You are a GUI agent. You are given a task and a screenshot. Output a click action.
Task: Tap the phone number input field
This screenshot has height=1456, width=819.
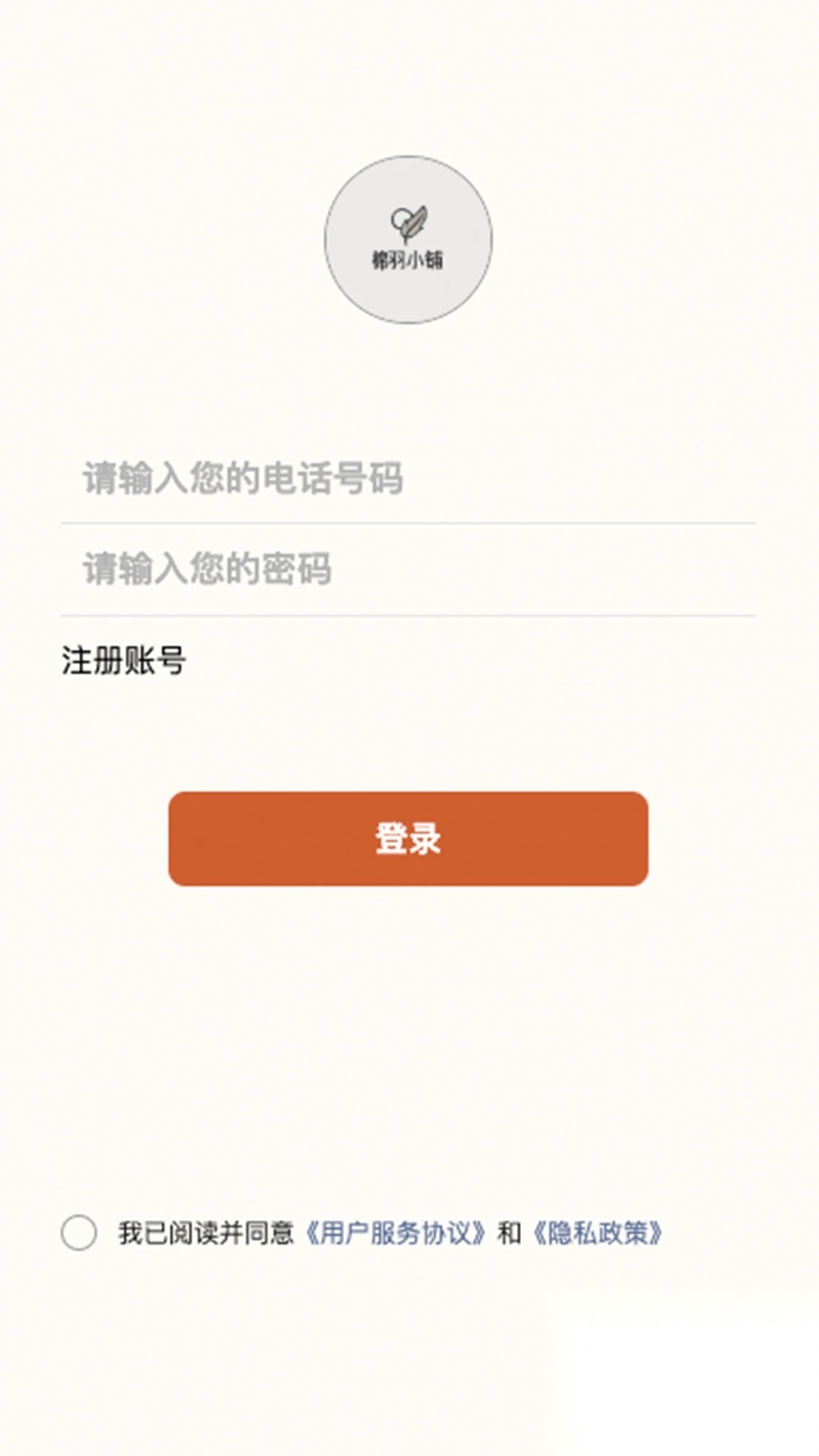tap(408, 479)
